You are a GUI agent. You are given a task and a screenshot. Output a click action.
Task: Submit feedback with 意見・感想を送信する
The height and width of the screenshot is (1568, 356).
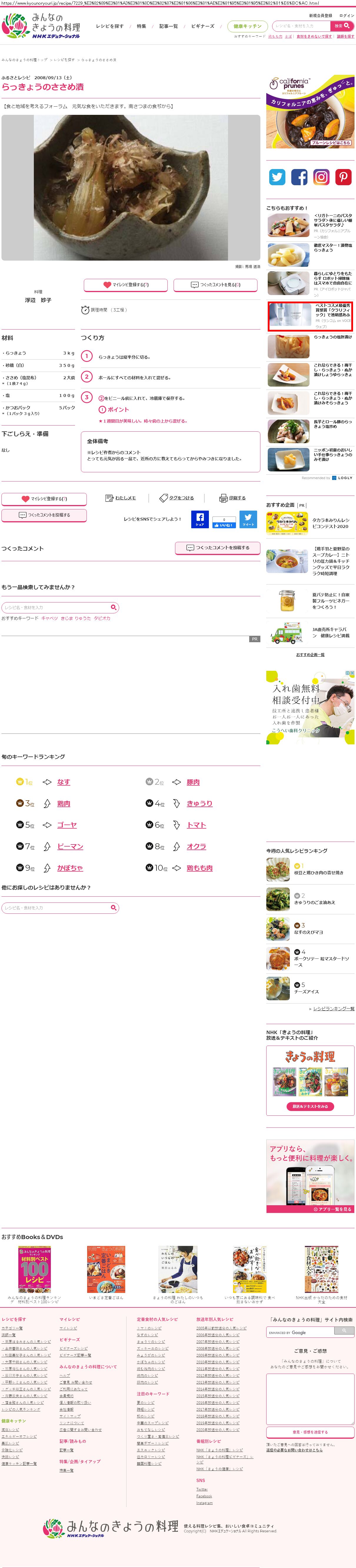click(310, 1432)
